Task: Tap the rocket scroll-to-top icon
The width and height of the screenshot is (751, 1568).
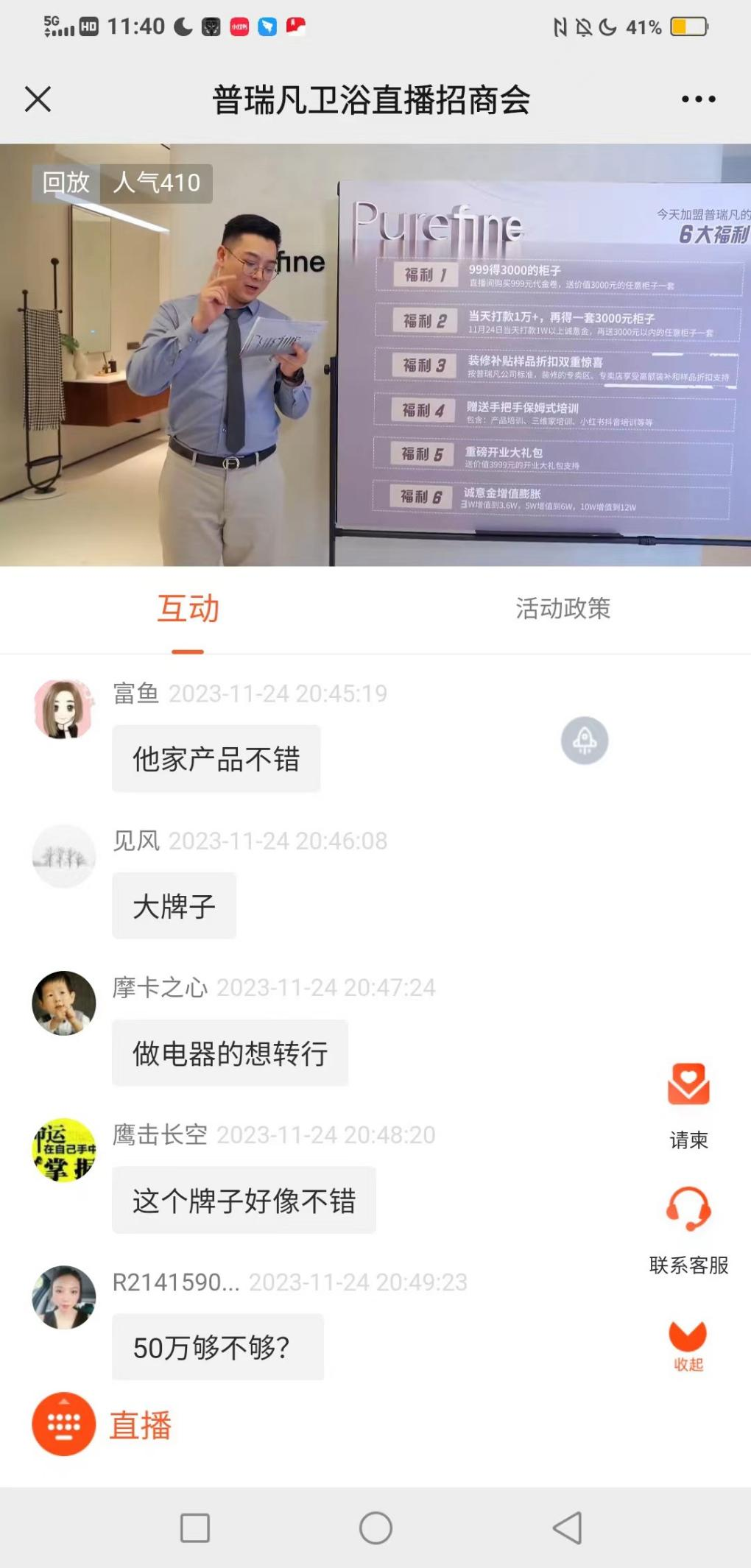Action: coord(585,740)
